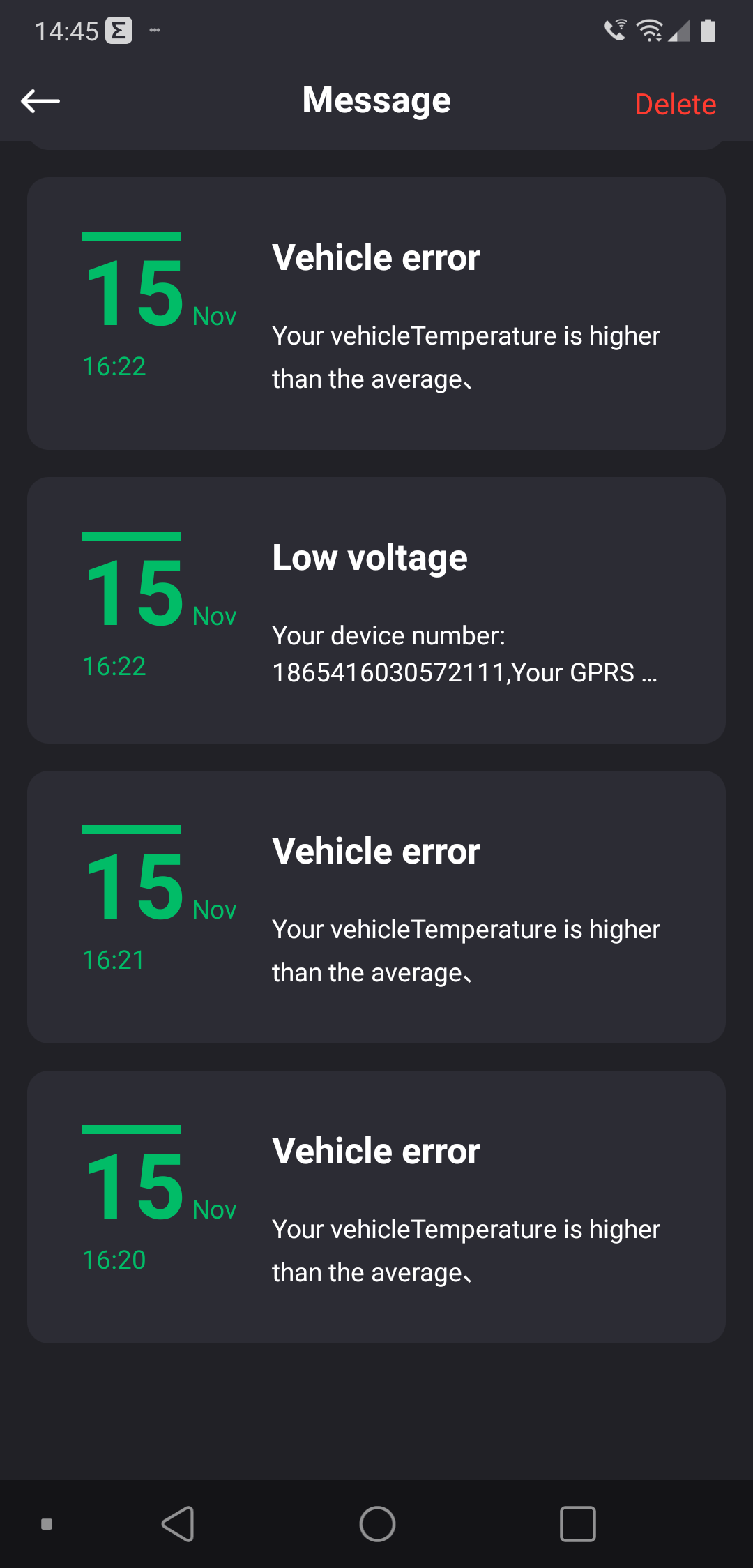Tap the system home button
The width and height of the screenshot is (753, 1568).
(377, 1524)
